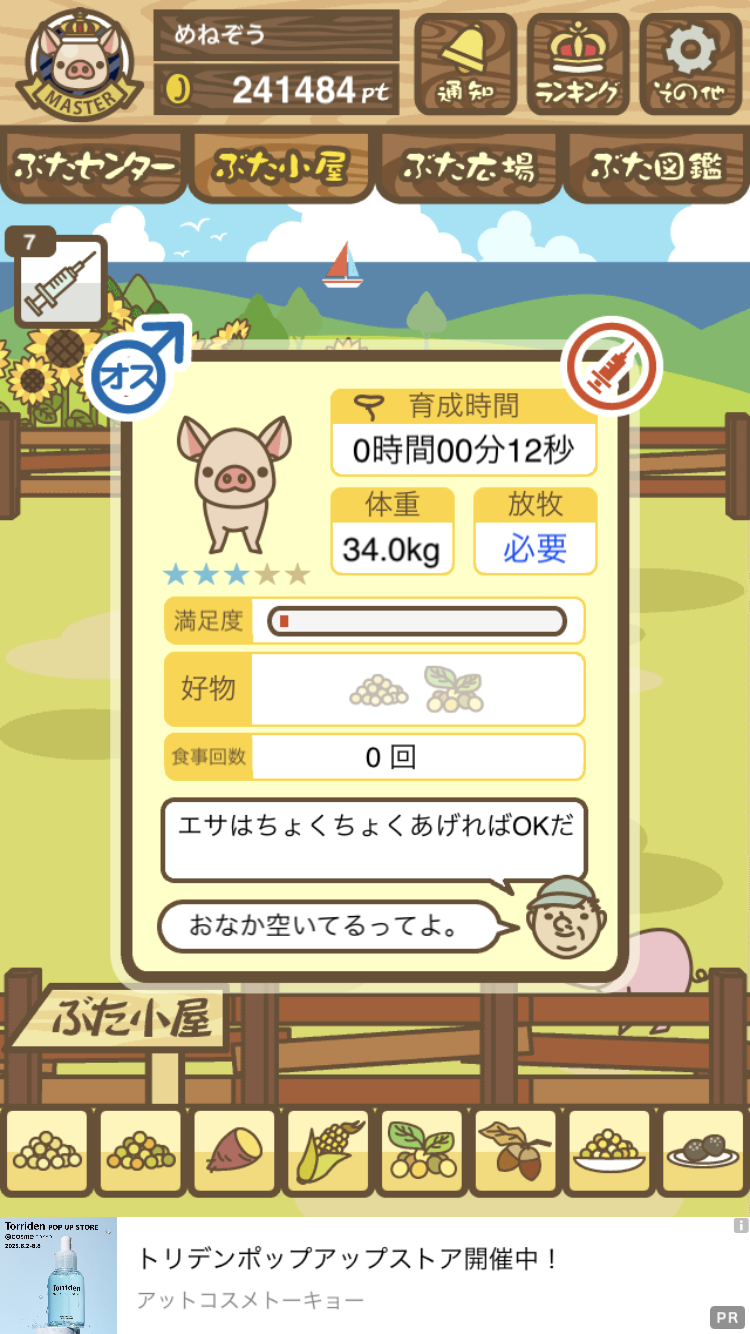
Task: Give the pig acorns
Action: tap(515, 1152)
